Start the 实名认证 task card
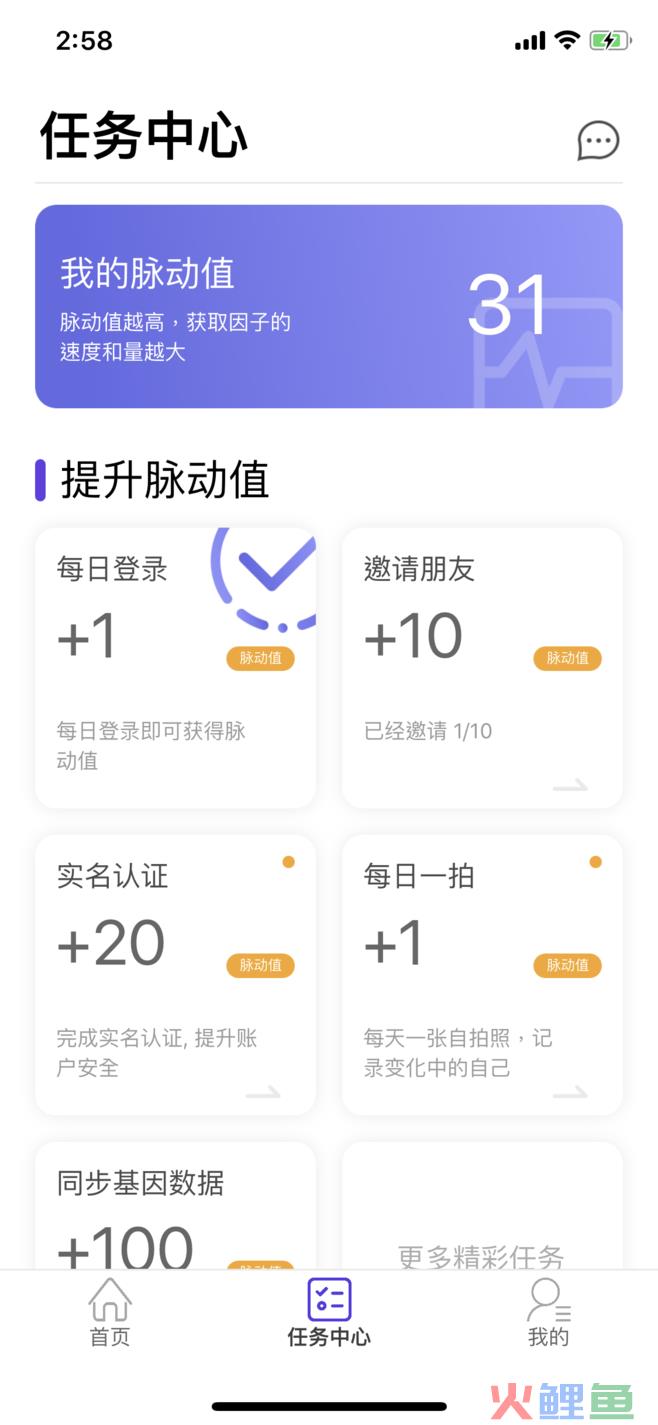This screenshot has height=1425, width=658. point(175,975)
